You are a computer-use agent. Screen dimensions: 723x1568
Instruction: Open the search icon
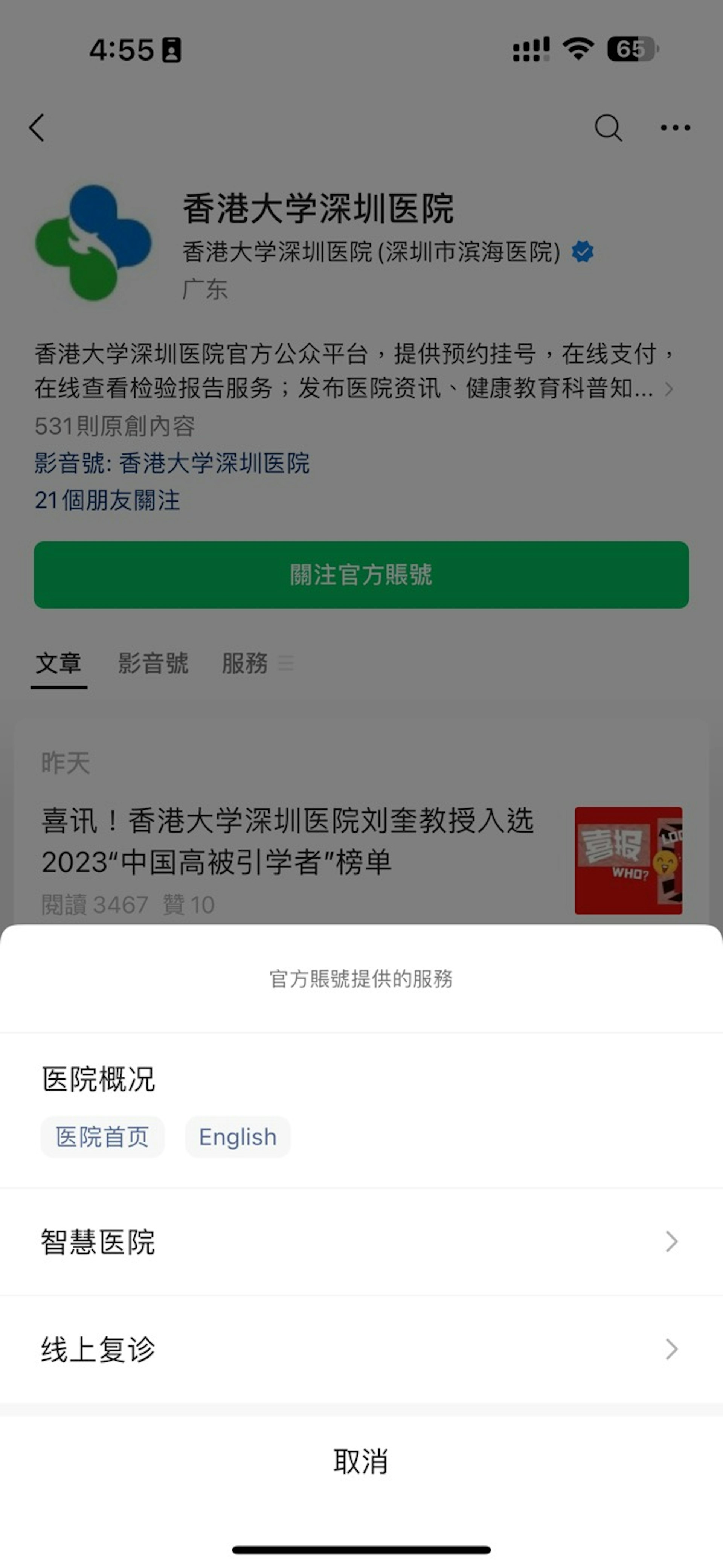point(608,128)
